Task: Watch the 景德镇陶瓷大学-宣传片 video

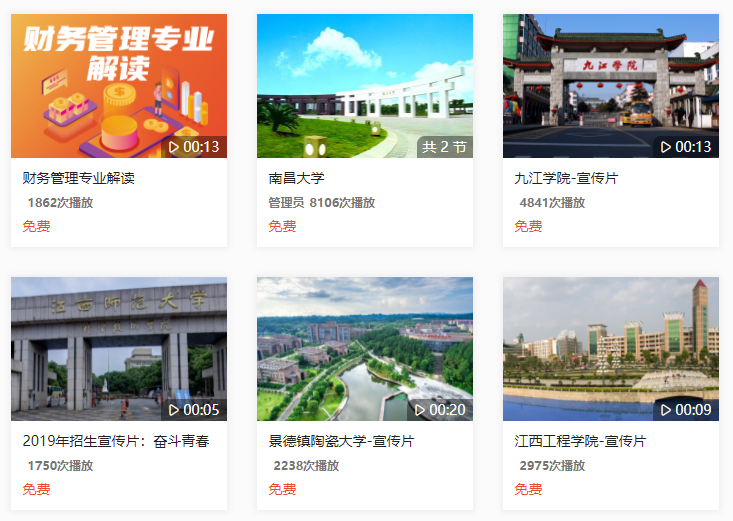Action: pos(364,350)
